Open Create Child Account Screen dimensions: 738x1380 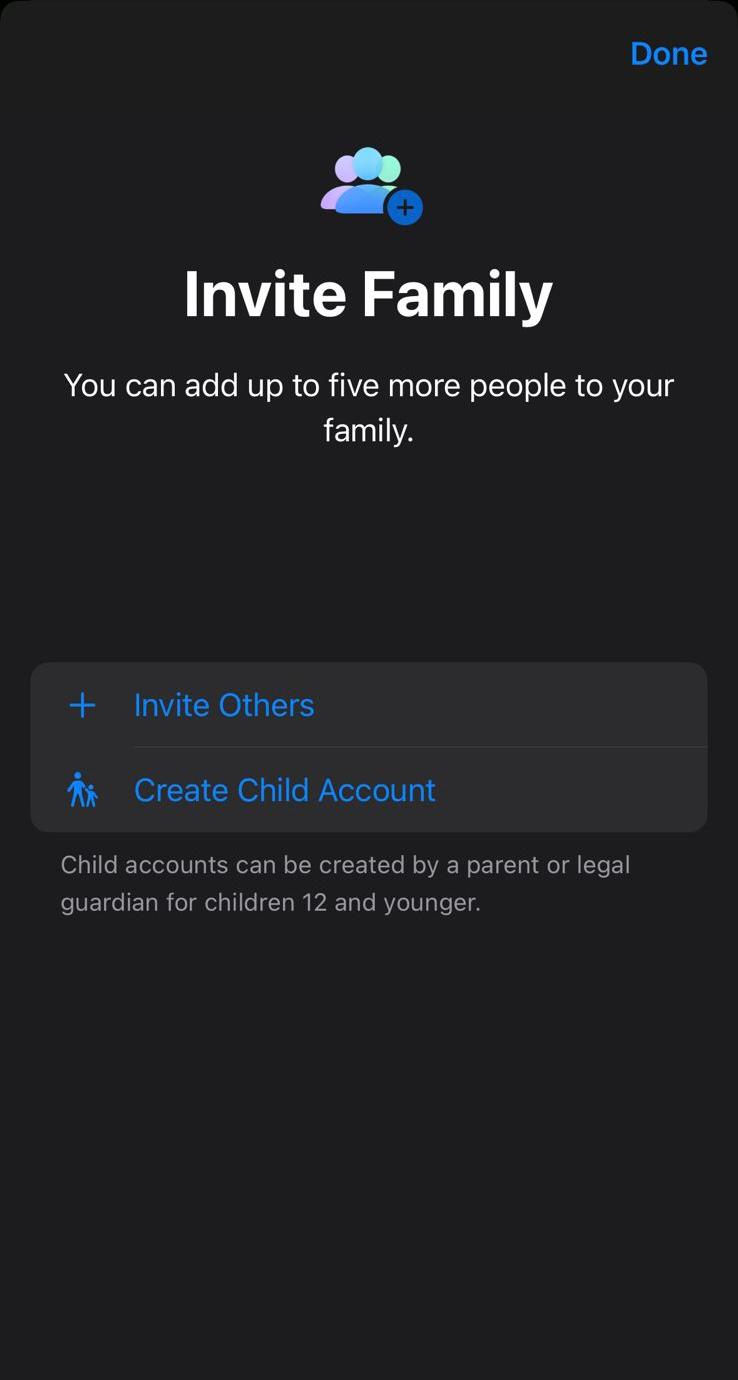pos(369,790)
